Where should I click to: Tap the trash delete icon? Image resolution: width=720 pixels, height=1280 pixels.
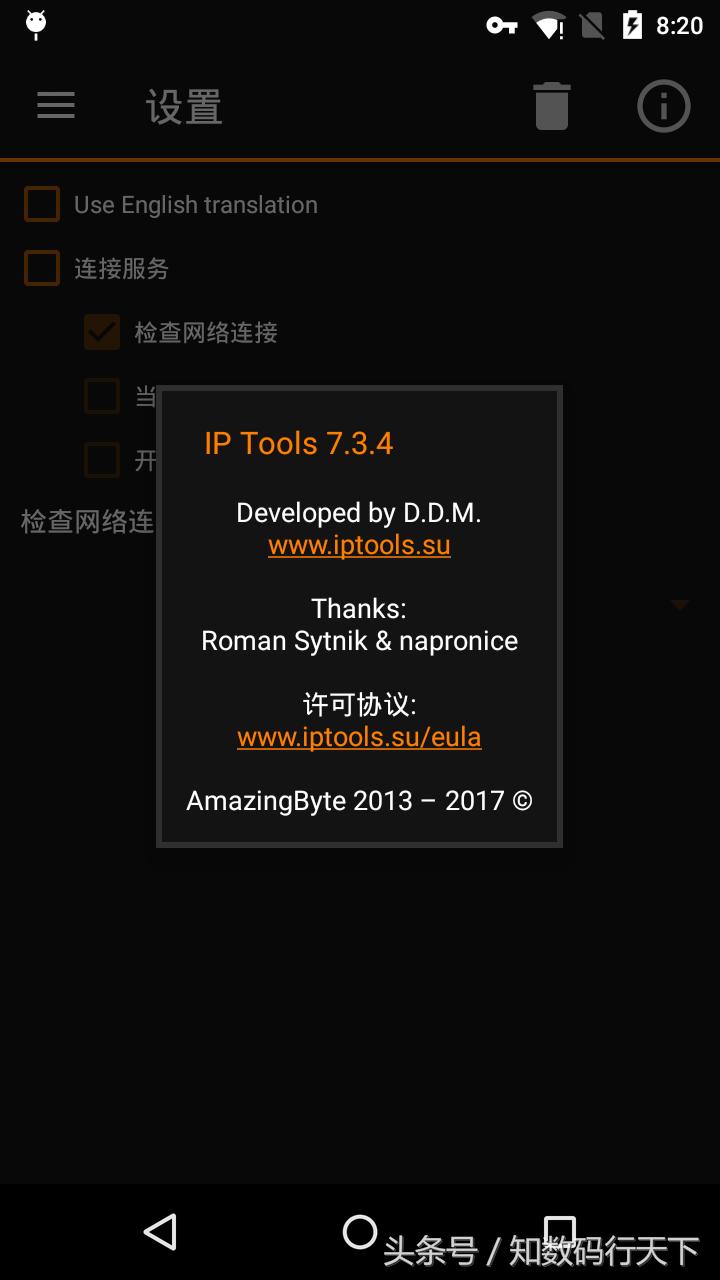tap(551, 106)
